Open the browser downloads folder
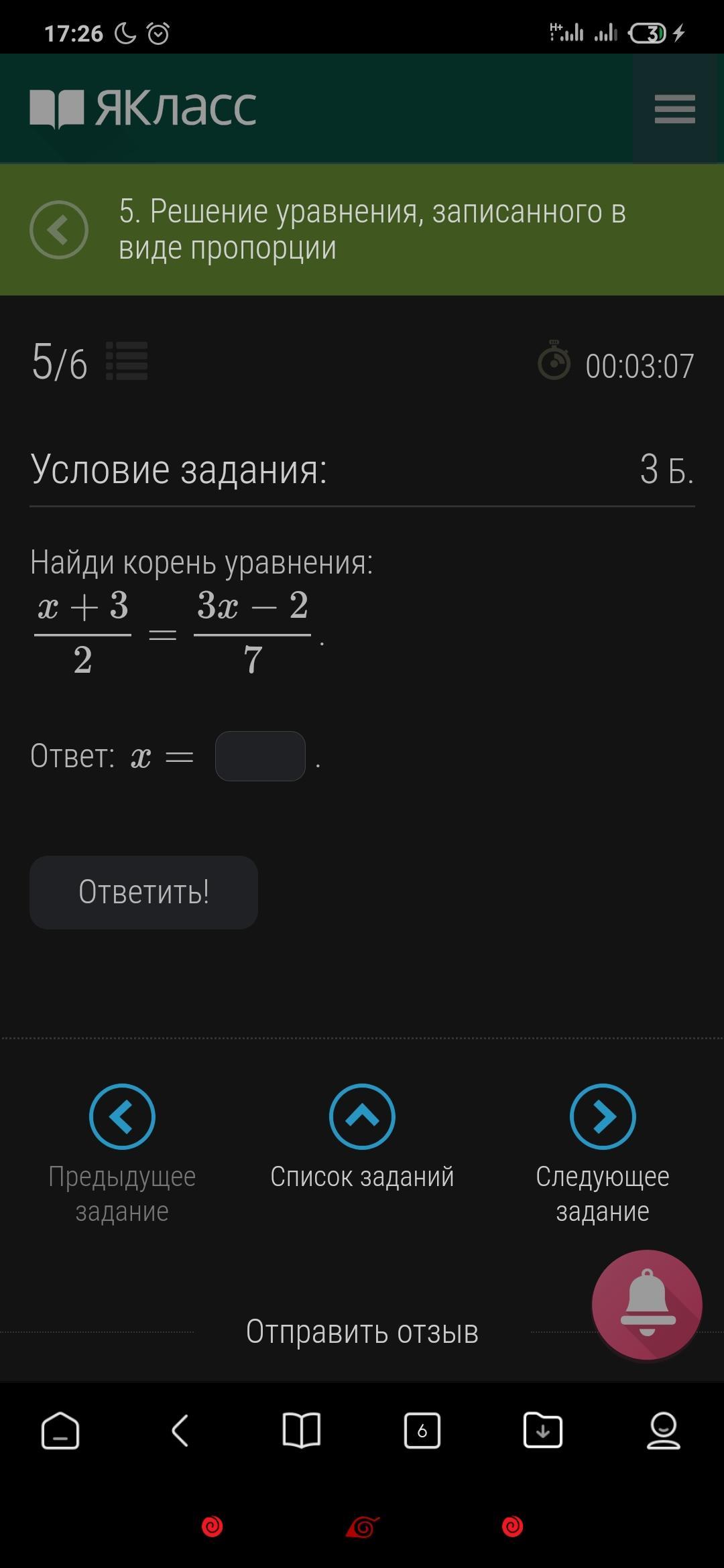 tap(543, 1430)
